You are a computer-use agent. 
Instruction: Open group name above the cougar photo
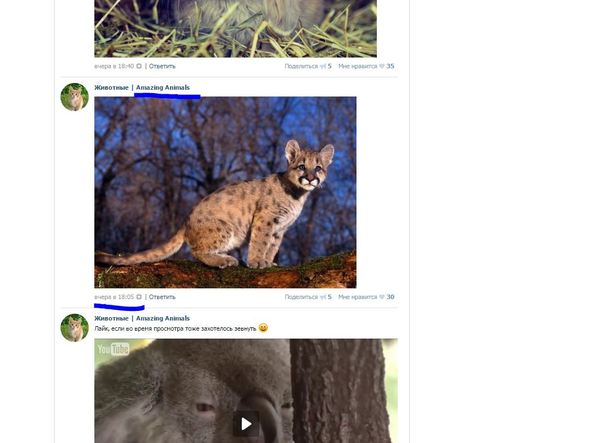[142, 88]
